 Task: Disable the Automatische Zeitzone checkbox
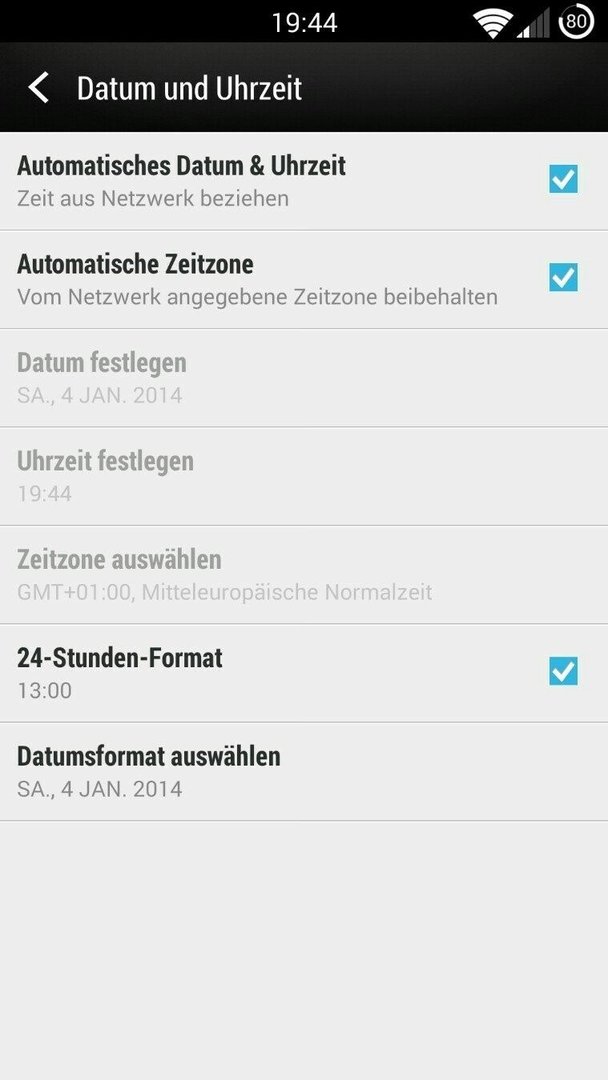pos(563,278)
